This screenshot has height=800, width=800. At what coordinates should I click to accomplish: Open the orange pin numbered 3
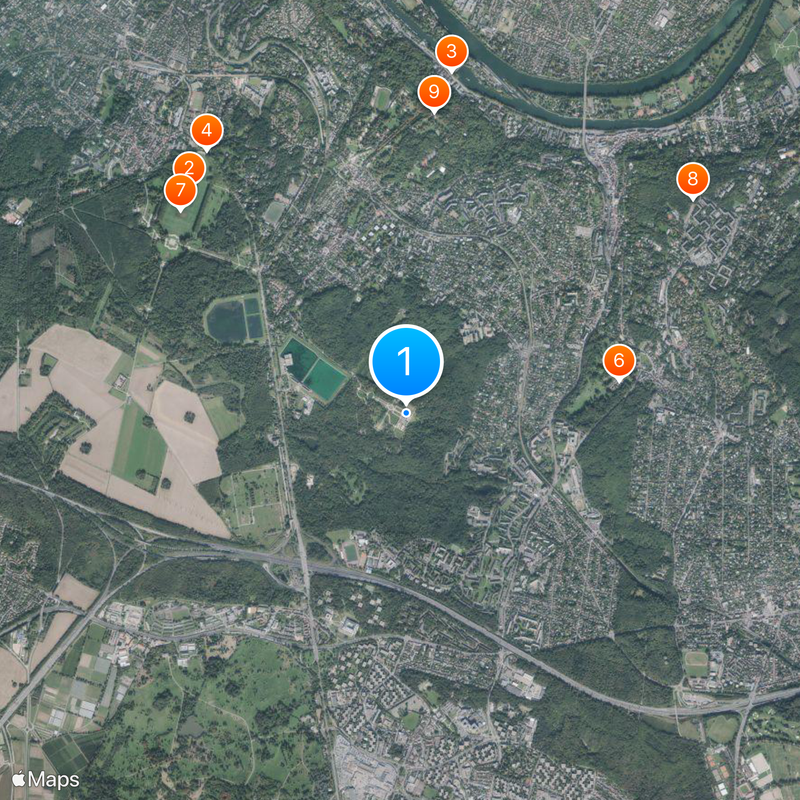point(452,51)
